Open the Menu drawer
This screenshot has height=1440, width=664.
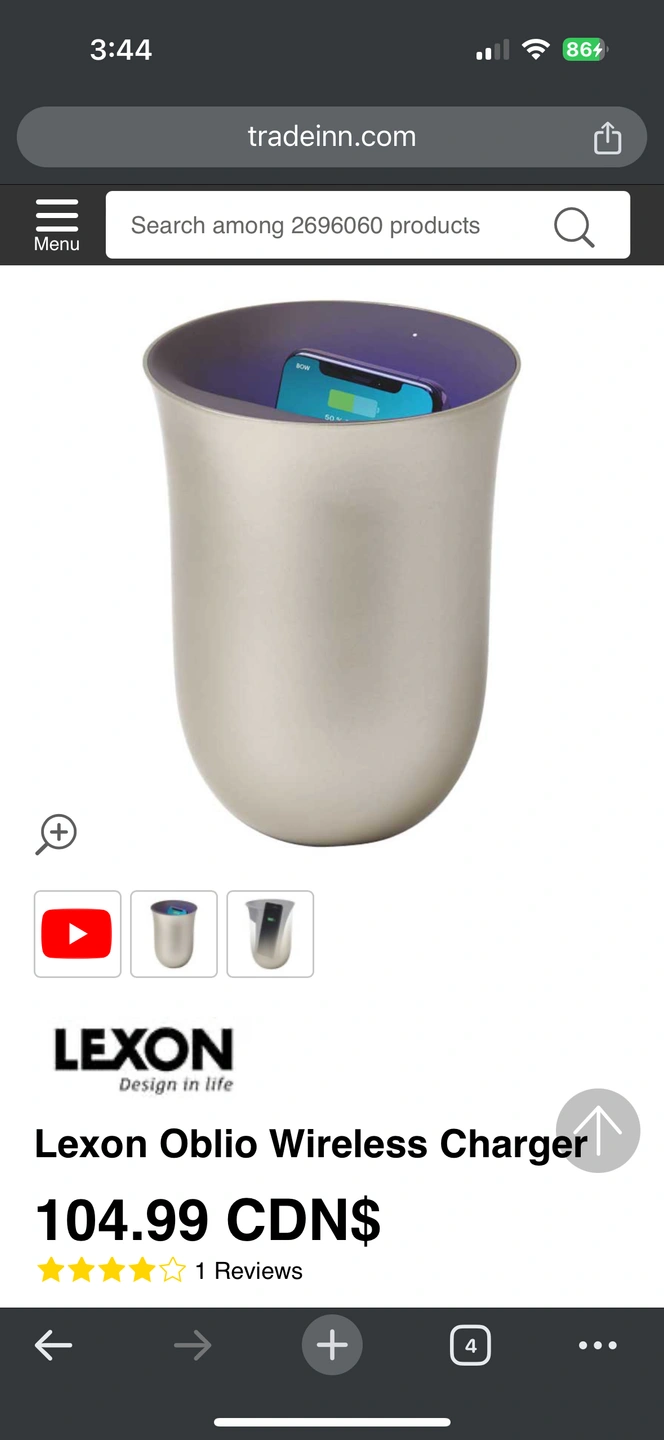click(56, 225)
